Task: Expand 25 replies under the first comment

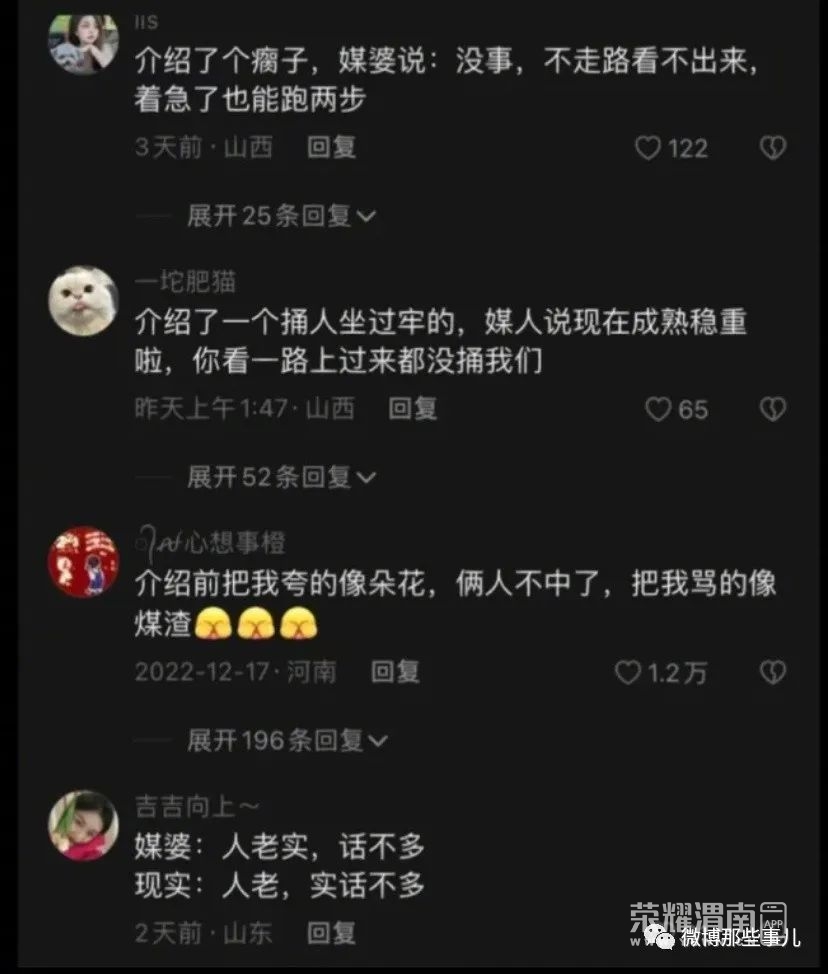Action: point(280,215)
